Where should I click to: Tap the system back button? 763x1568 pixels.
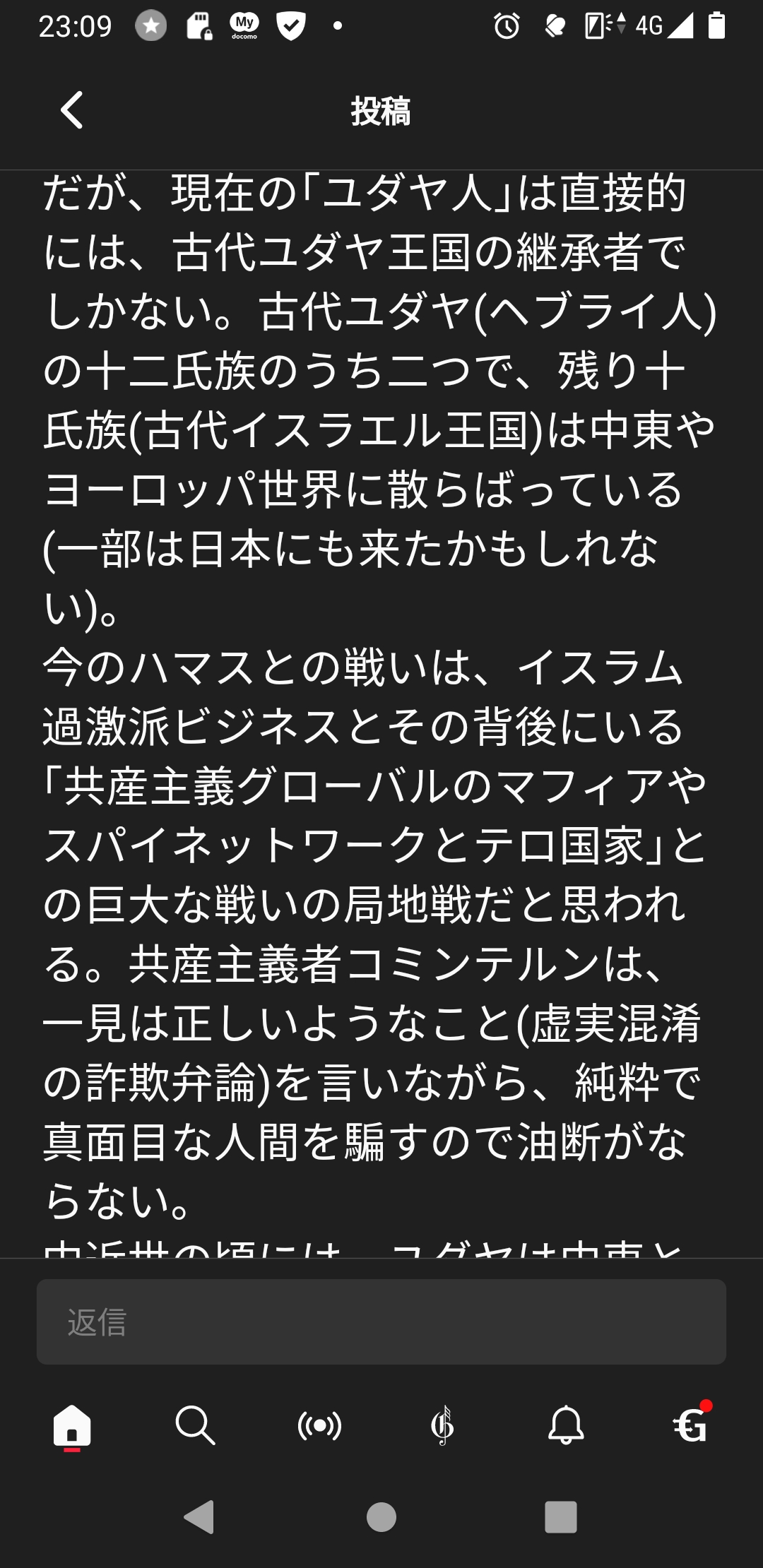coord(199,1516)
